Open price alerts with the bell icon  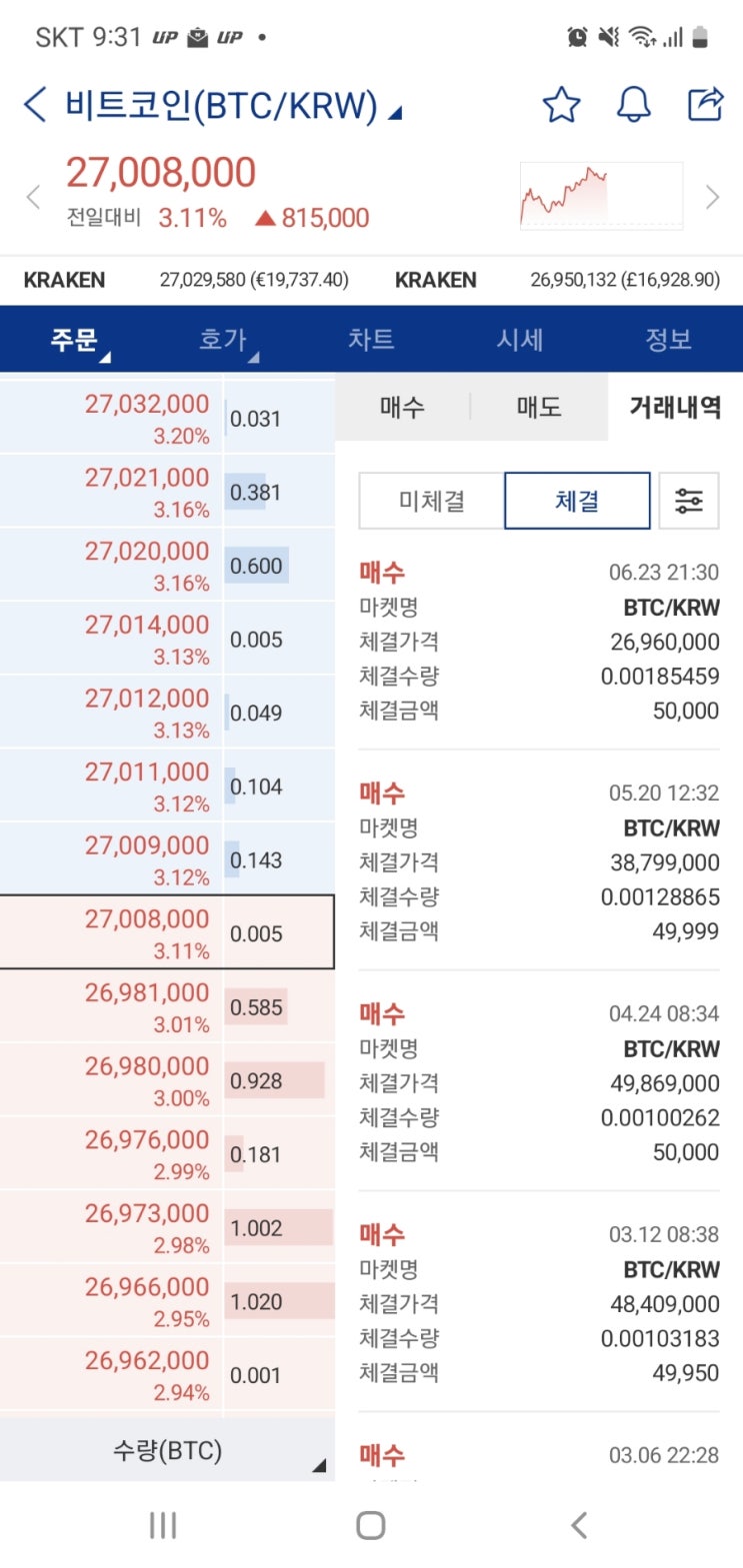point(634,103)
